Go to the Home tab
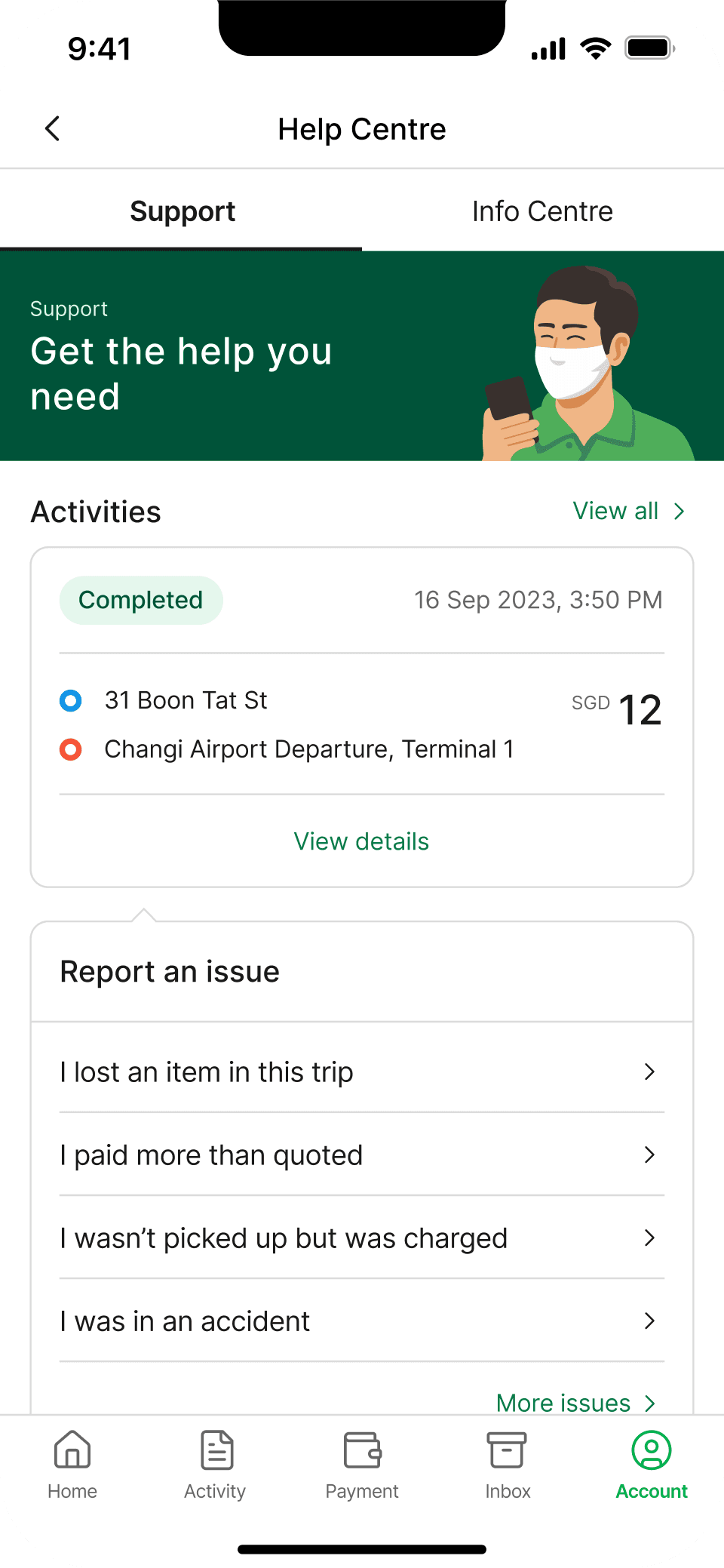Image resolution: width=724 pixels, height=1568 pixels. tap(72, 1464)
